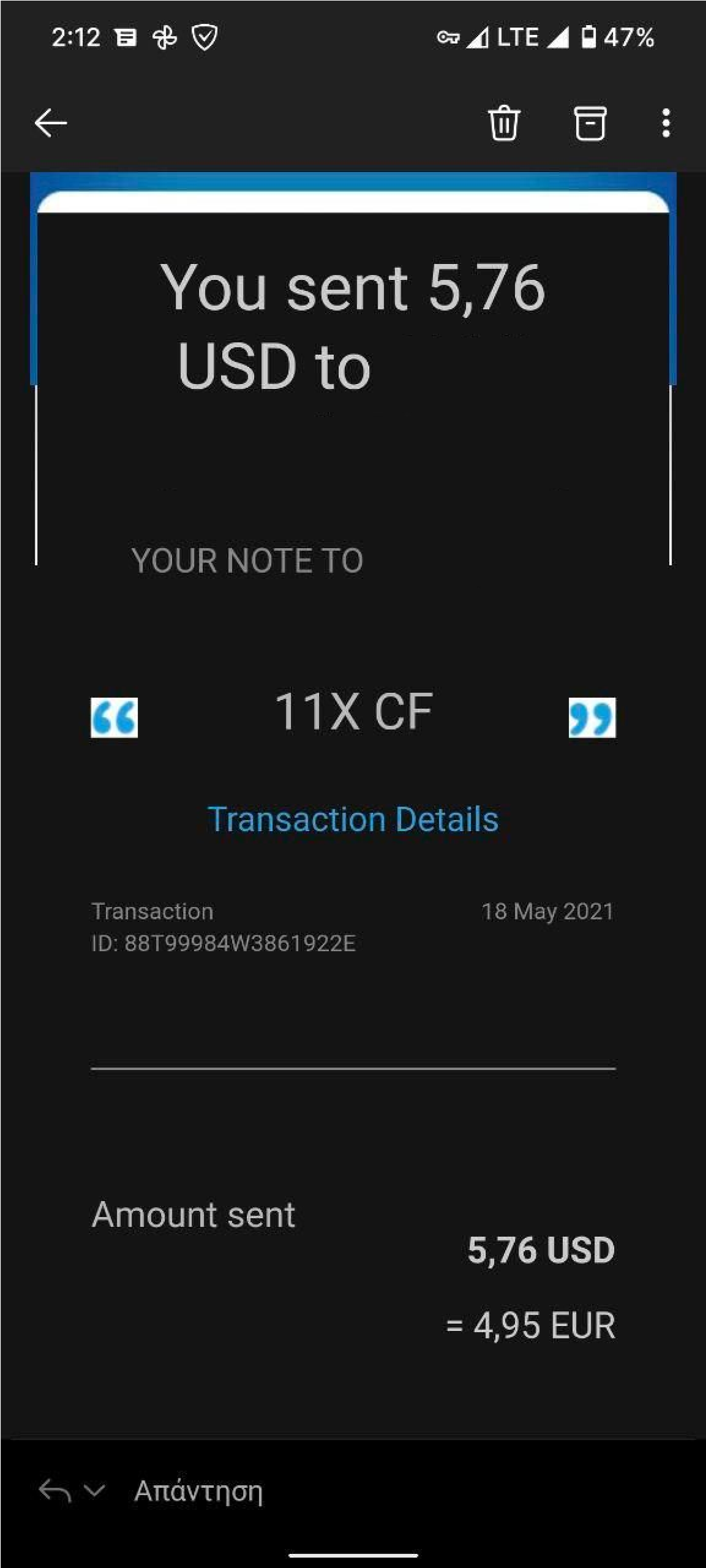The width and height of the screenshot is (706, 1568).
Task: Tap Απάντηση to reply
Action: tap(198, 1491)
